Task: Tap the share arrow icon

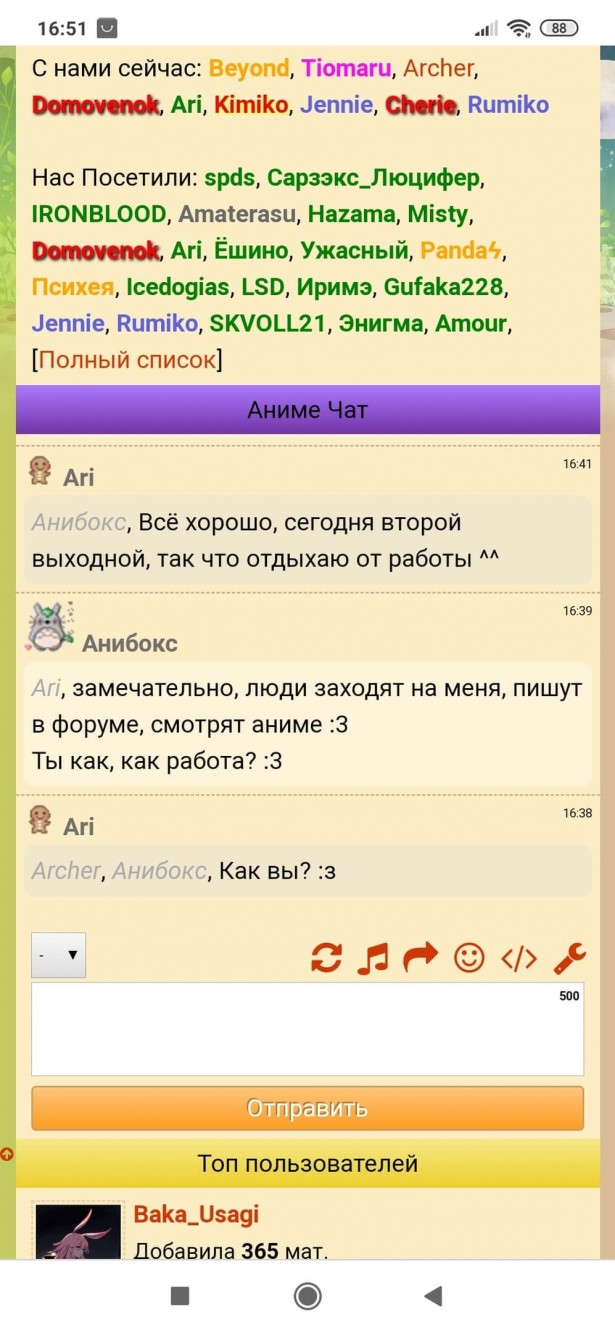Action: [421, 958]
